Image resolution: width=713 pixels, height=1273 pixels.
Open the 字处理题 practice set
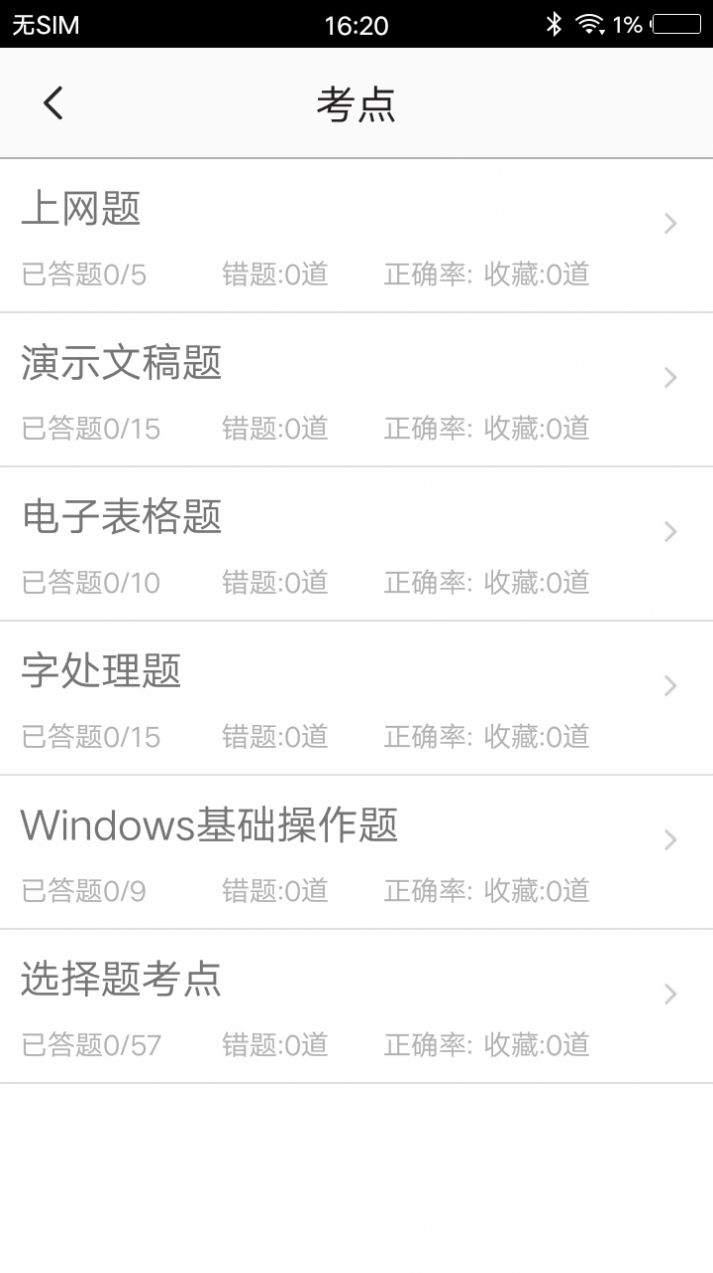tap(356, 698)
